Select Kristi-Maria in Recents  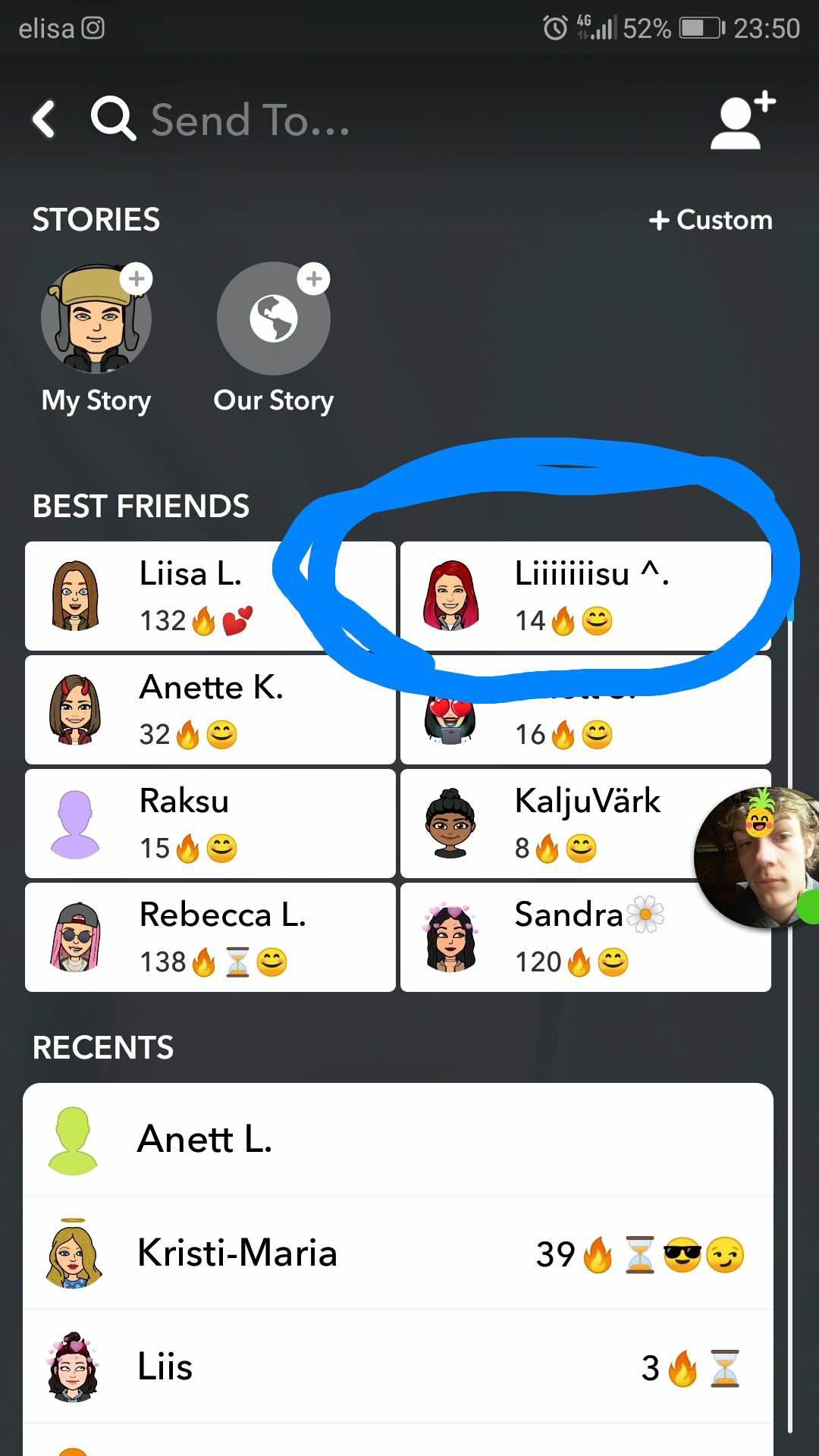pos(398,1254)
